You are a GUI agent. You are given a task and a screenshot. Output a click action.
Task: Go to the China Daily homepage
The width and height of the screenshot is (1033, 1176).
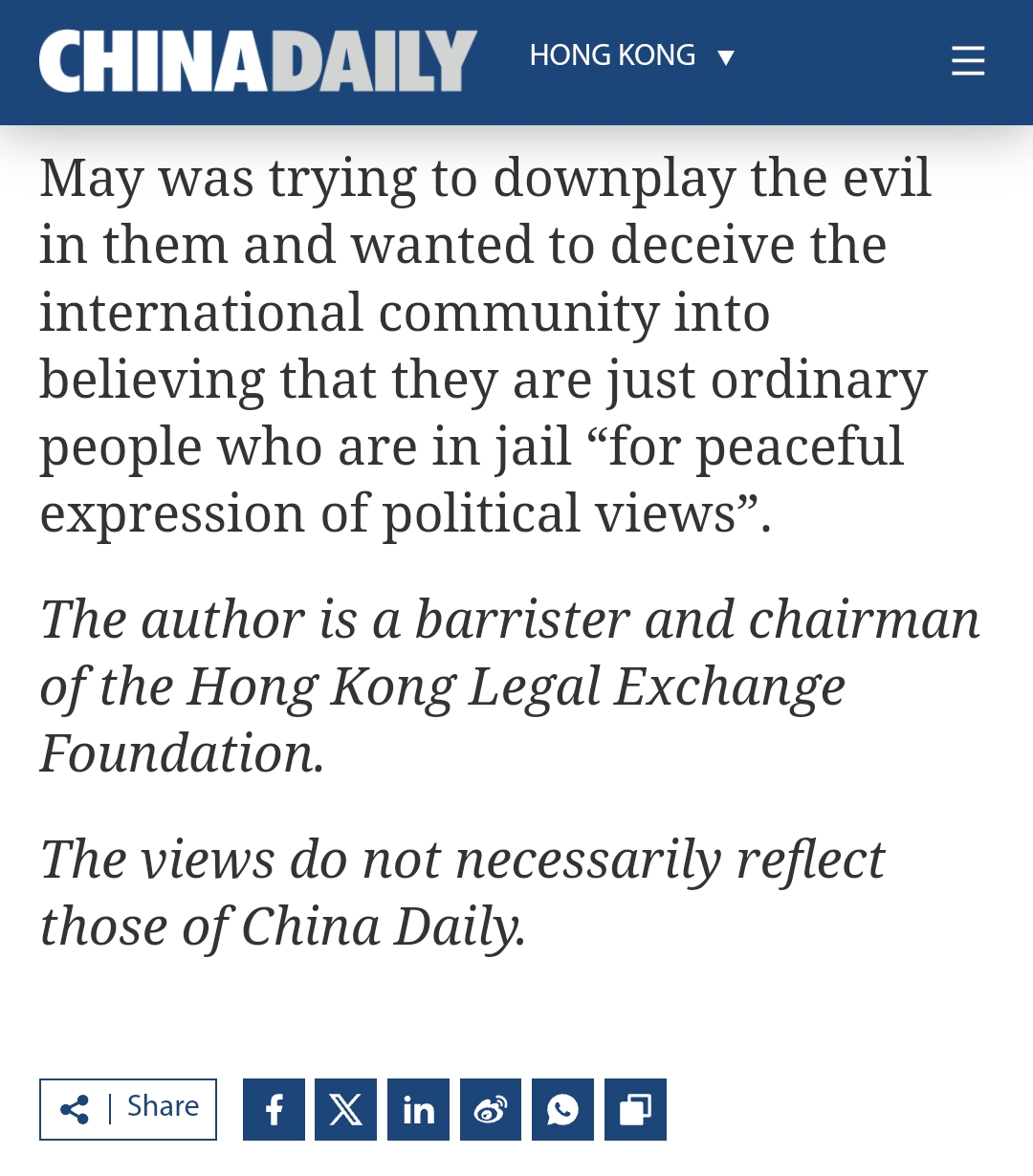(258, 60)
